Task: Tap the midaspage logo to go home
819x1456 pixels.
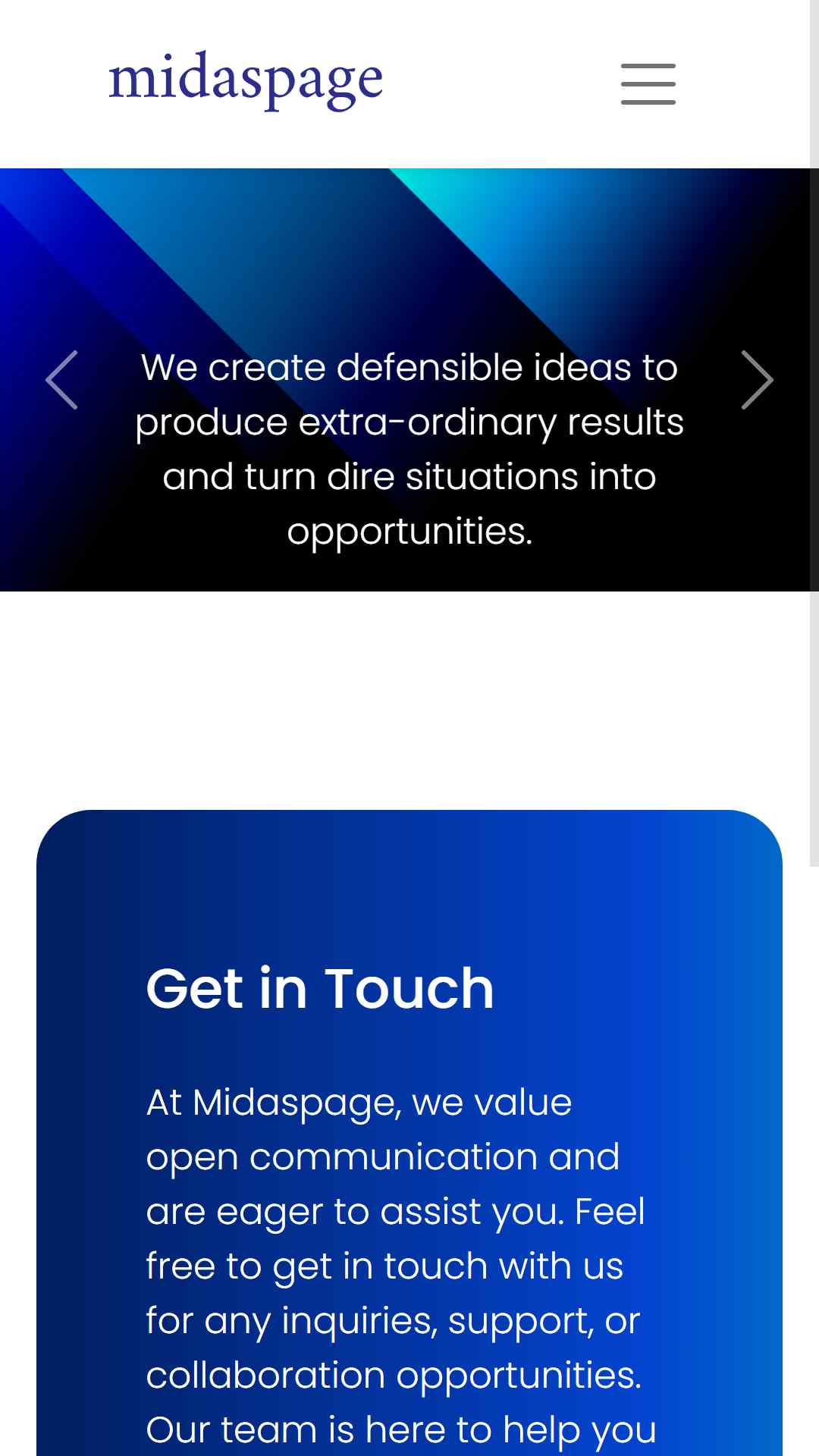Action: [x=246, y=81]
